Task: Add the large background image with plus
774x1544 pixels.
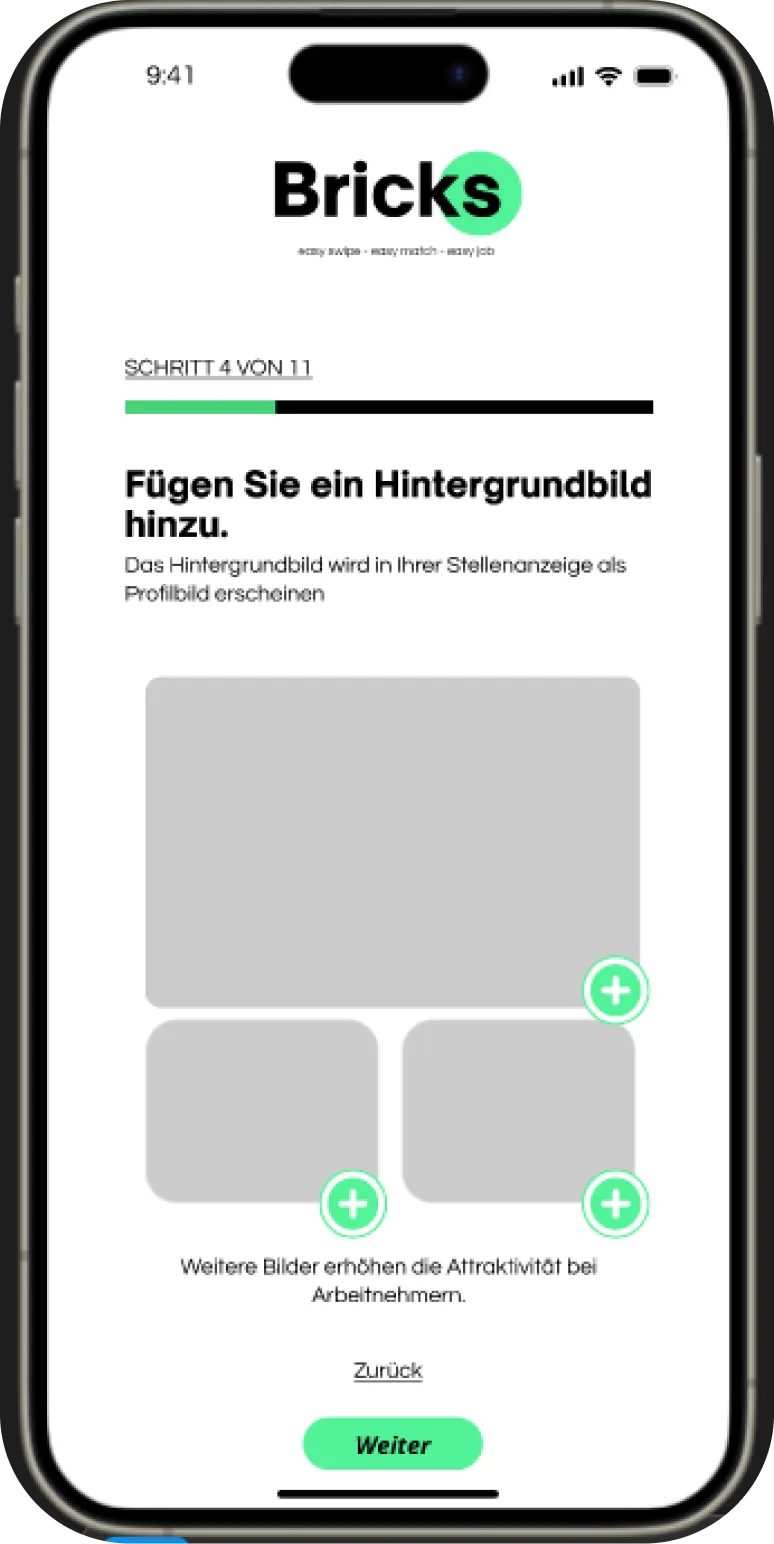Action: tap(615, 990)
